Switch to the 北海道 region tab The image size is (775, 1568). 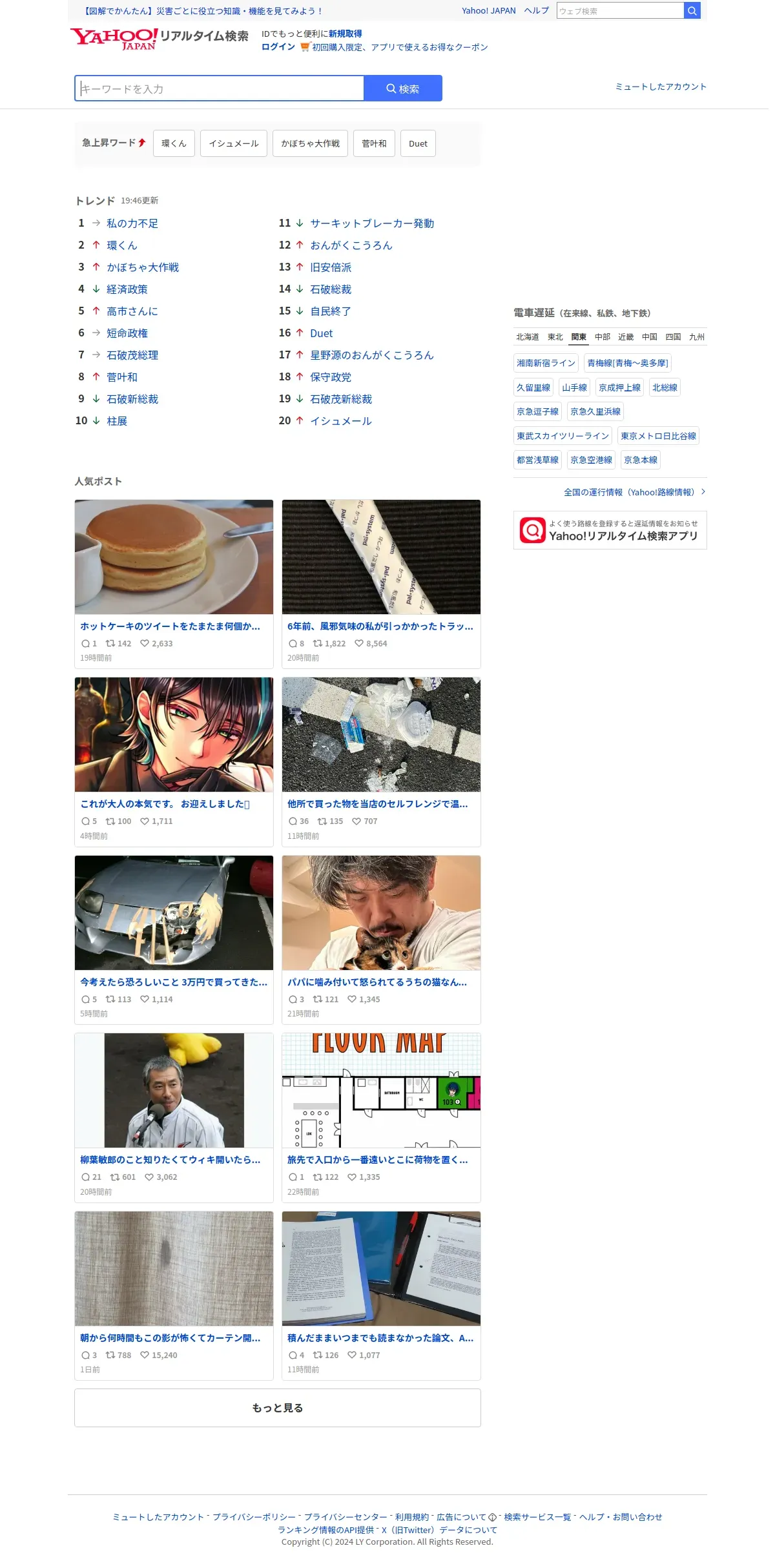click(528, 337)
